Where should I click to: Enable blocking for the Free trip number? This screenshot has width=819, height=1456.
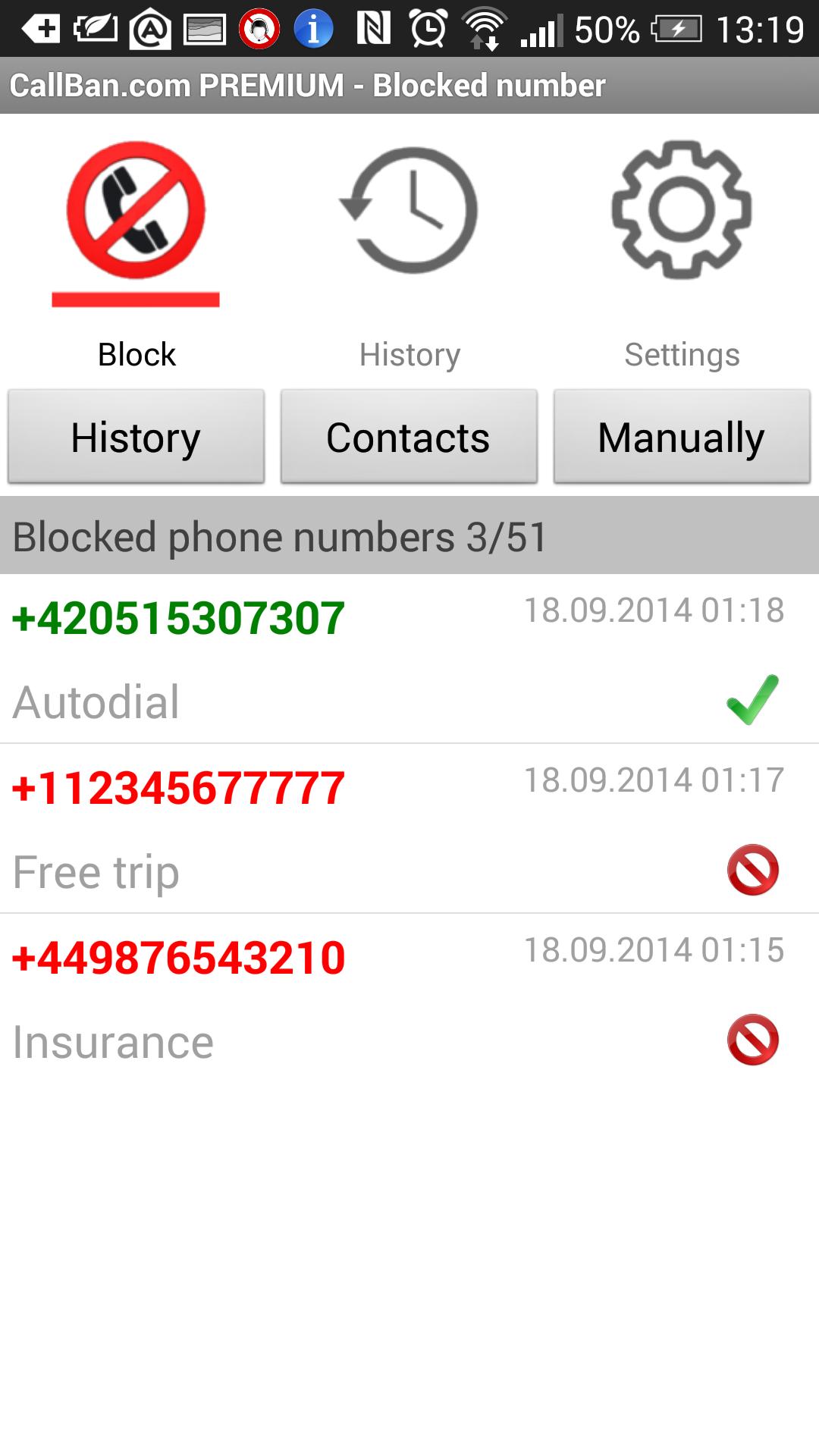tap(752, 871)
